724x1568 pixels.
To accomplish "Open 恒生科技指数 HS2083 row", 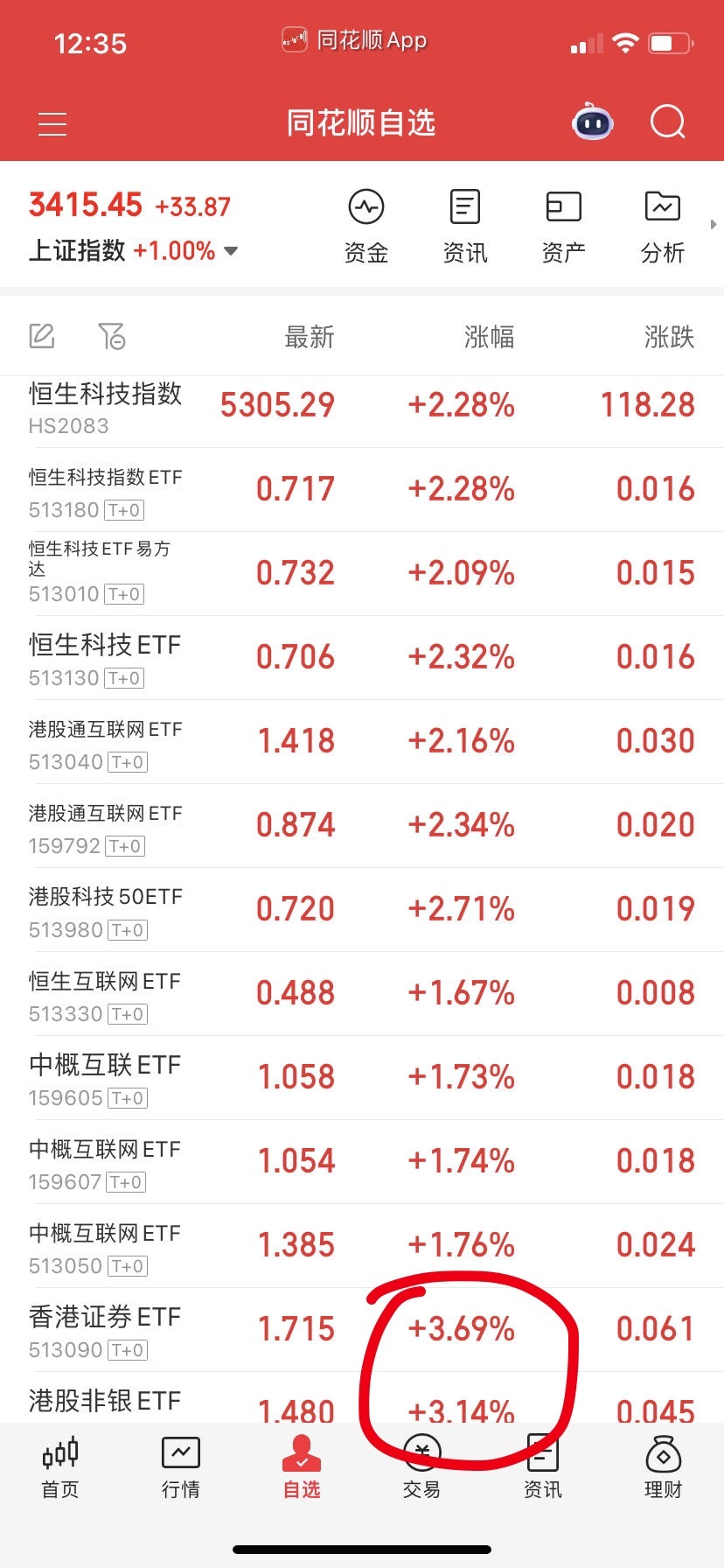I will [x=362, y=407].
